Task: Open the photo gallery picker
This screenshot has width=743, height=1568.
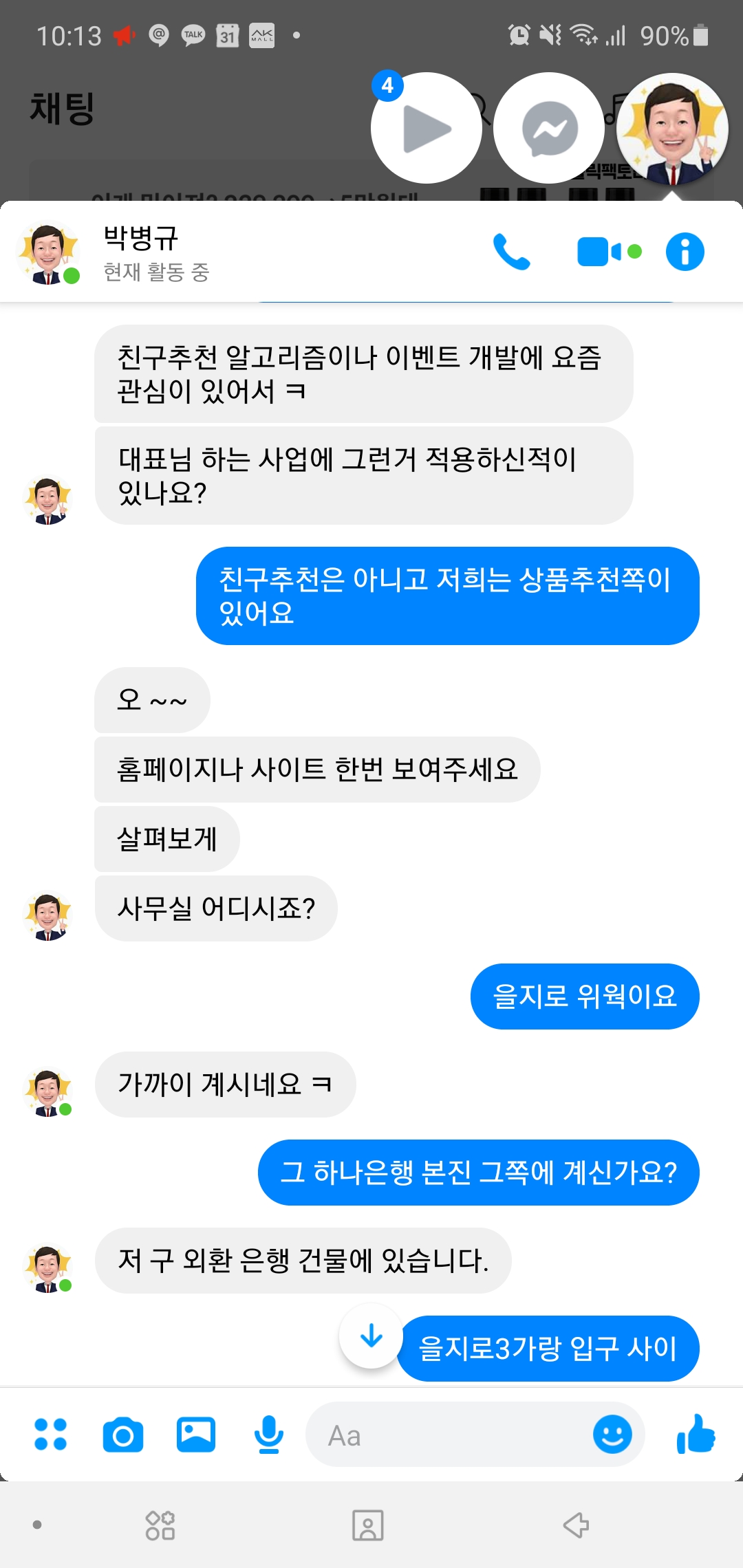Action: click(x=196, y=1435)
